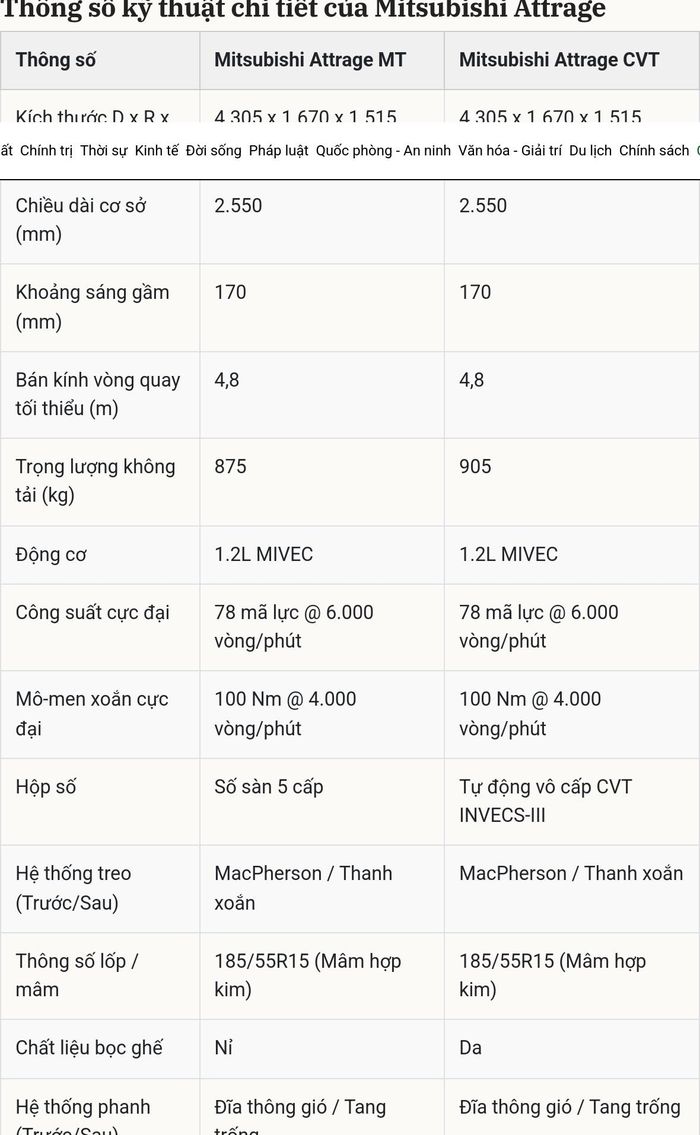700x1135 pixels.
Task: Open the Chính trị section
Action: click(x=46, y=151)
